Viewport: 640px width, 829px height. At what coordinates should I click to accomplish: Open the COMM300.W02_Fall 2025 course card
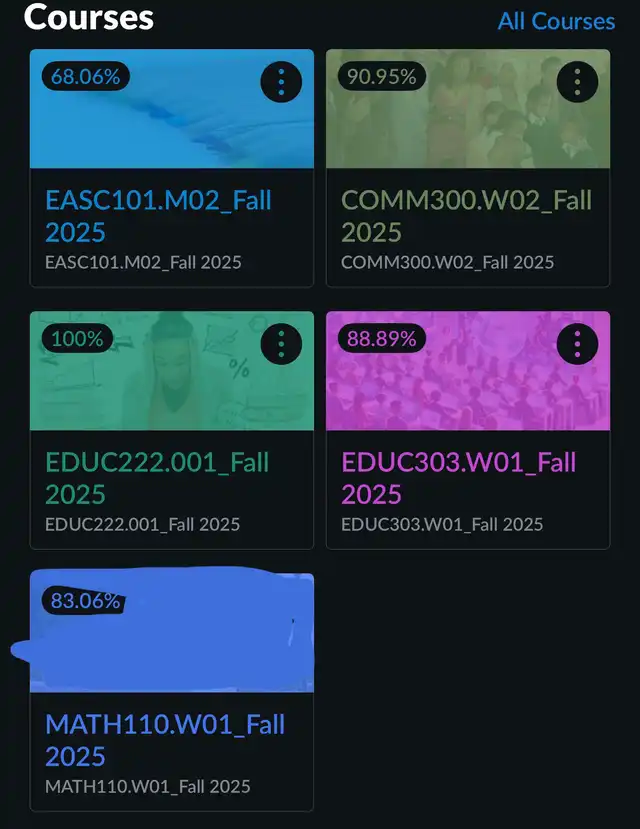click(x=466, y=216)
